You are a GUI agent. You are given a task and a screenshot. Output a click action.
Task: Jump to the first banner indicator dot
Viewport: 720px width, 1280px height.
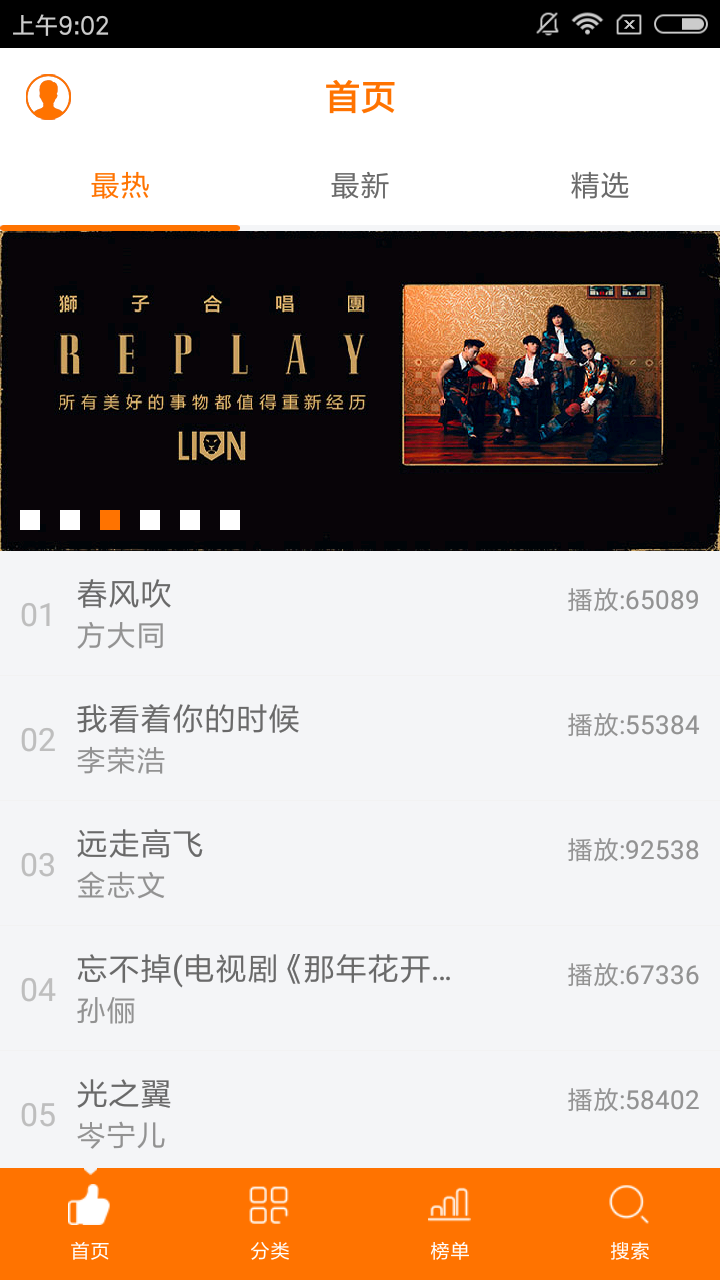pos(30,520)
